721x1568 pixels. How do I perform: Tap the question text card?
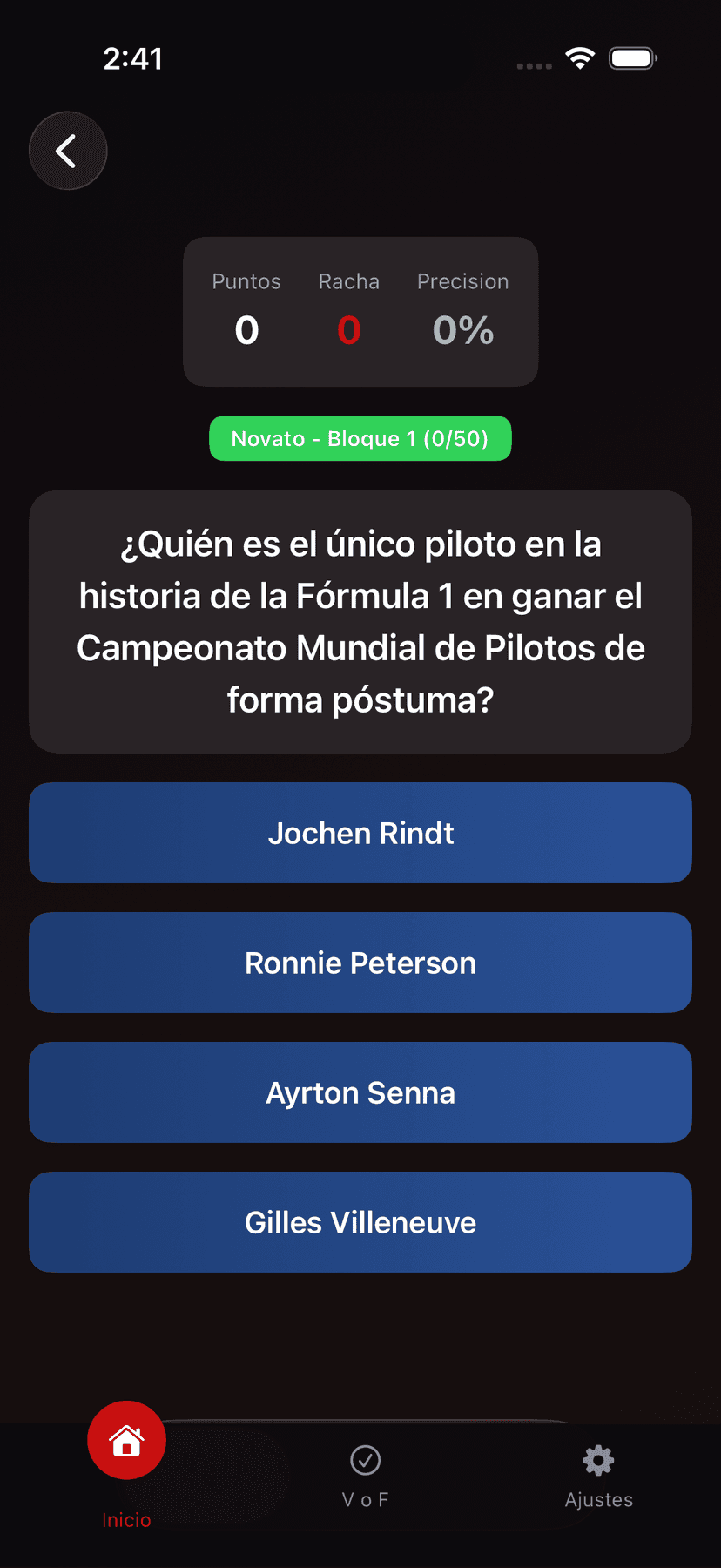tap(360, 620)
